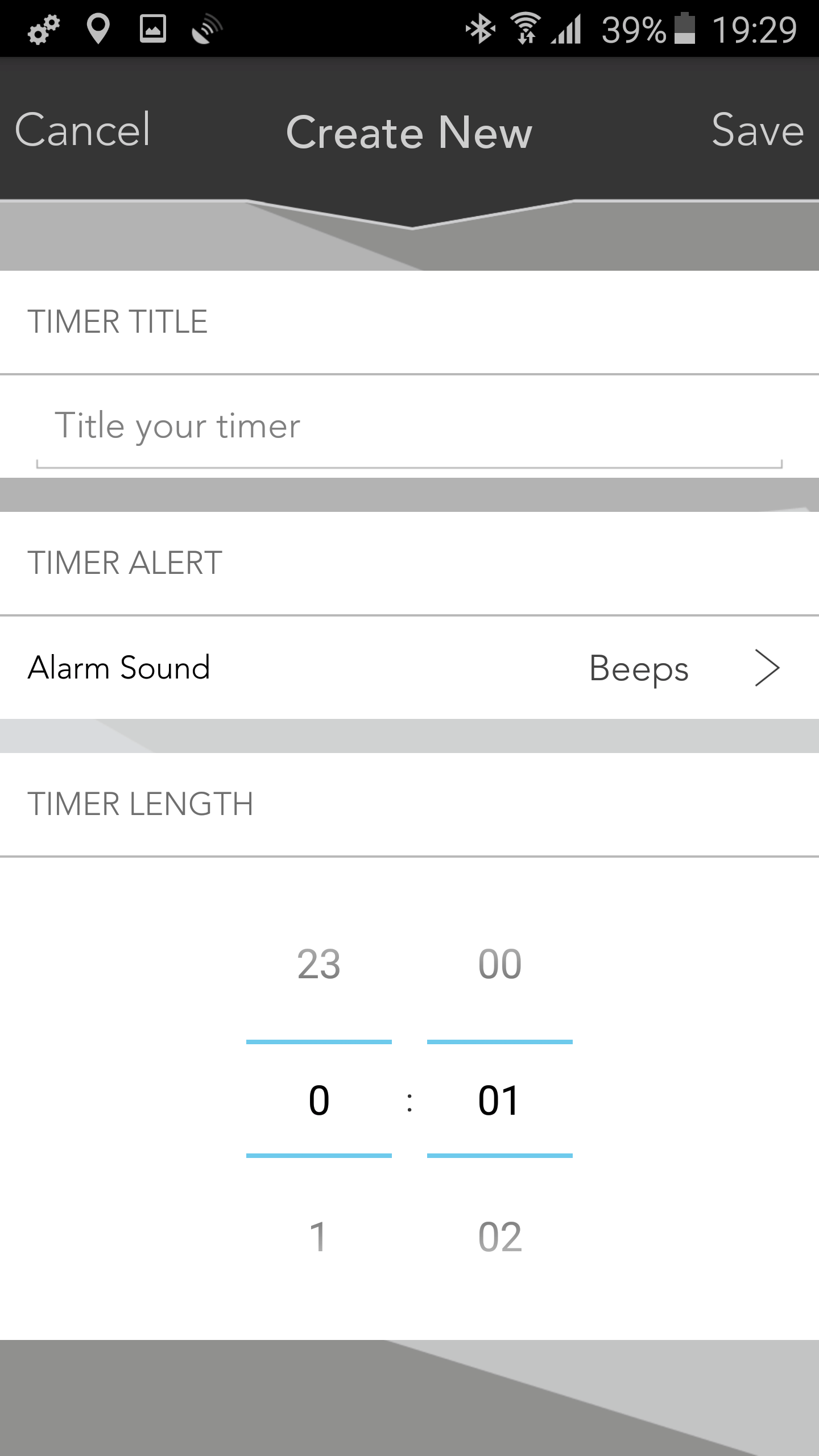
Task: Select 23 in the hours picker
Action: click(318, 964)
